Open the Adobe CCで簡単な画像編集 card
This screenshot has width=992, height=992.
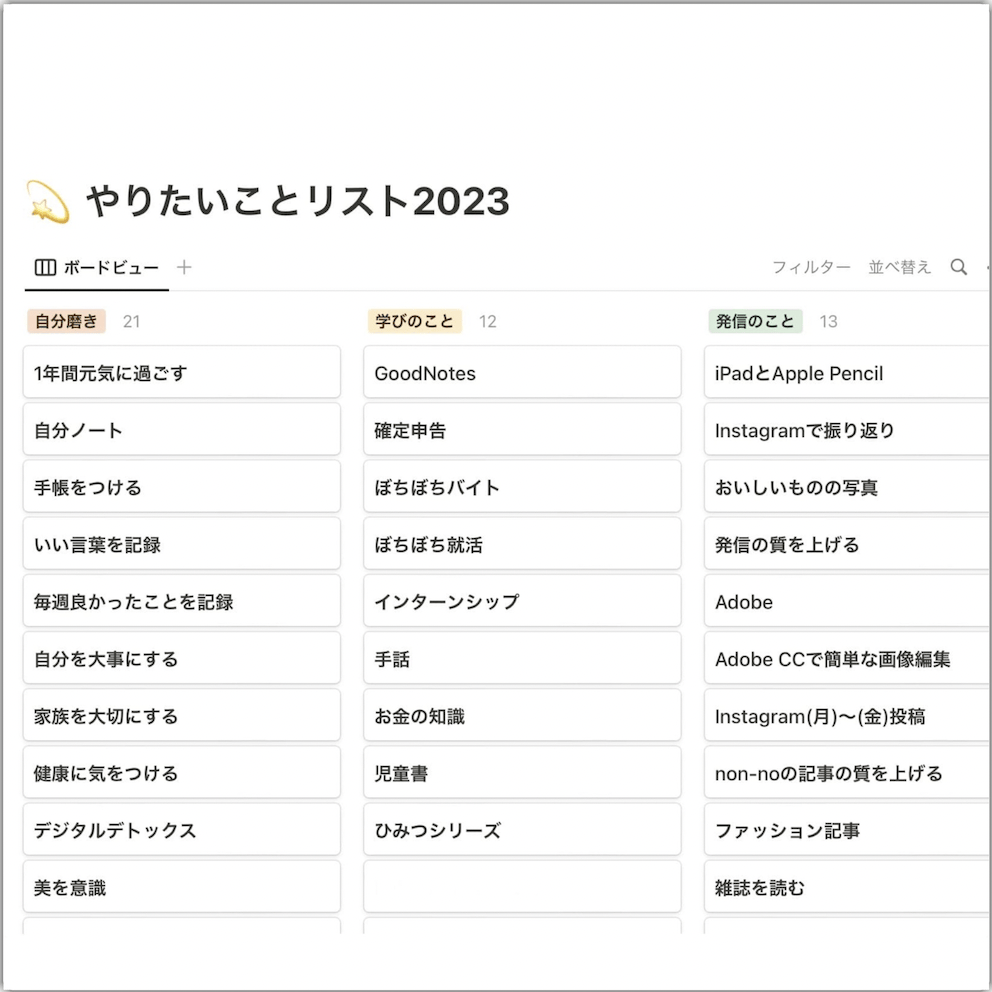[x=846, y=660]
